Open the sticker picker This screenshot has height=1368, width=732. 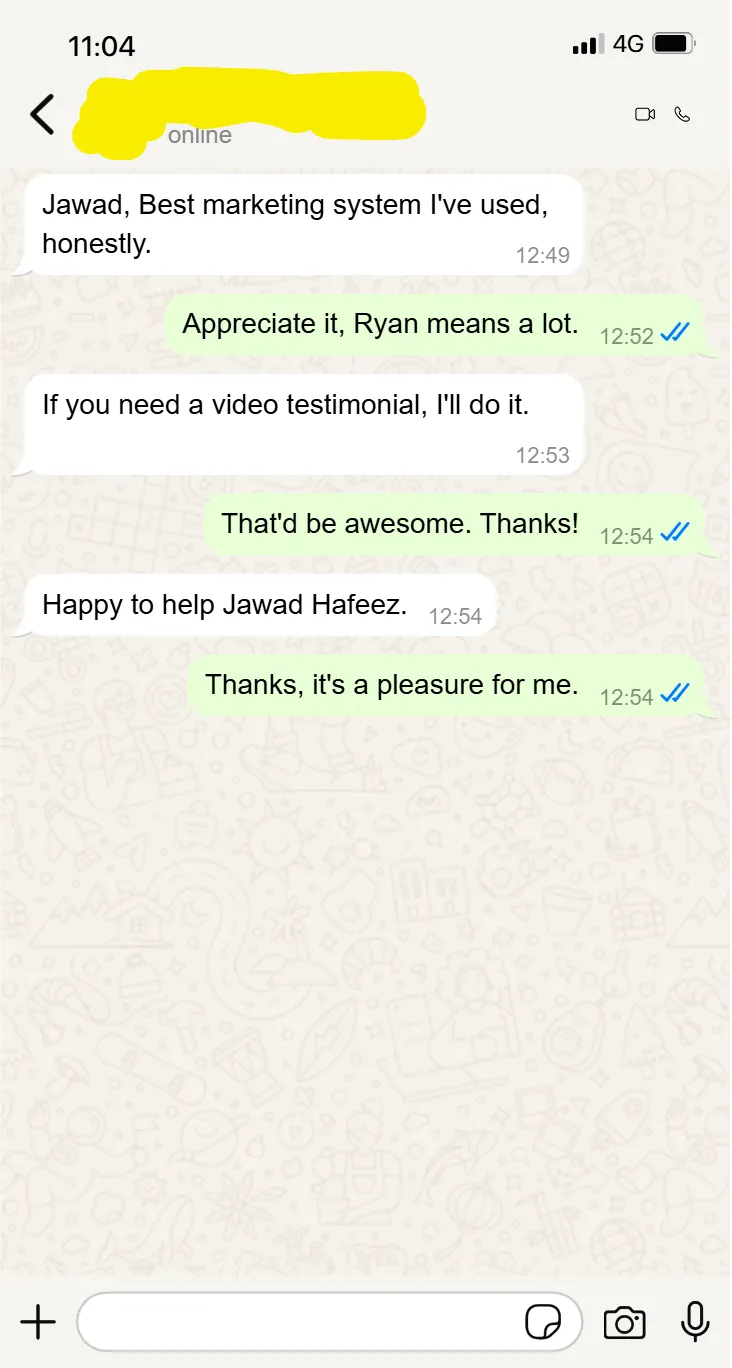click(x=543, y=1322)
